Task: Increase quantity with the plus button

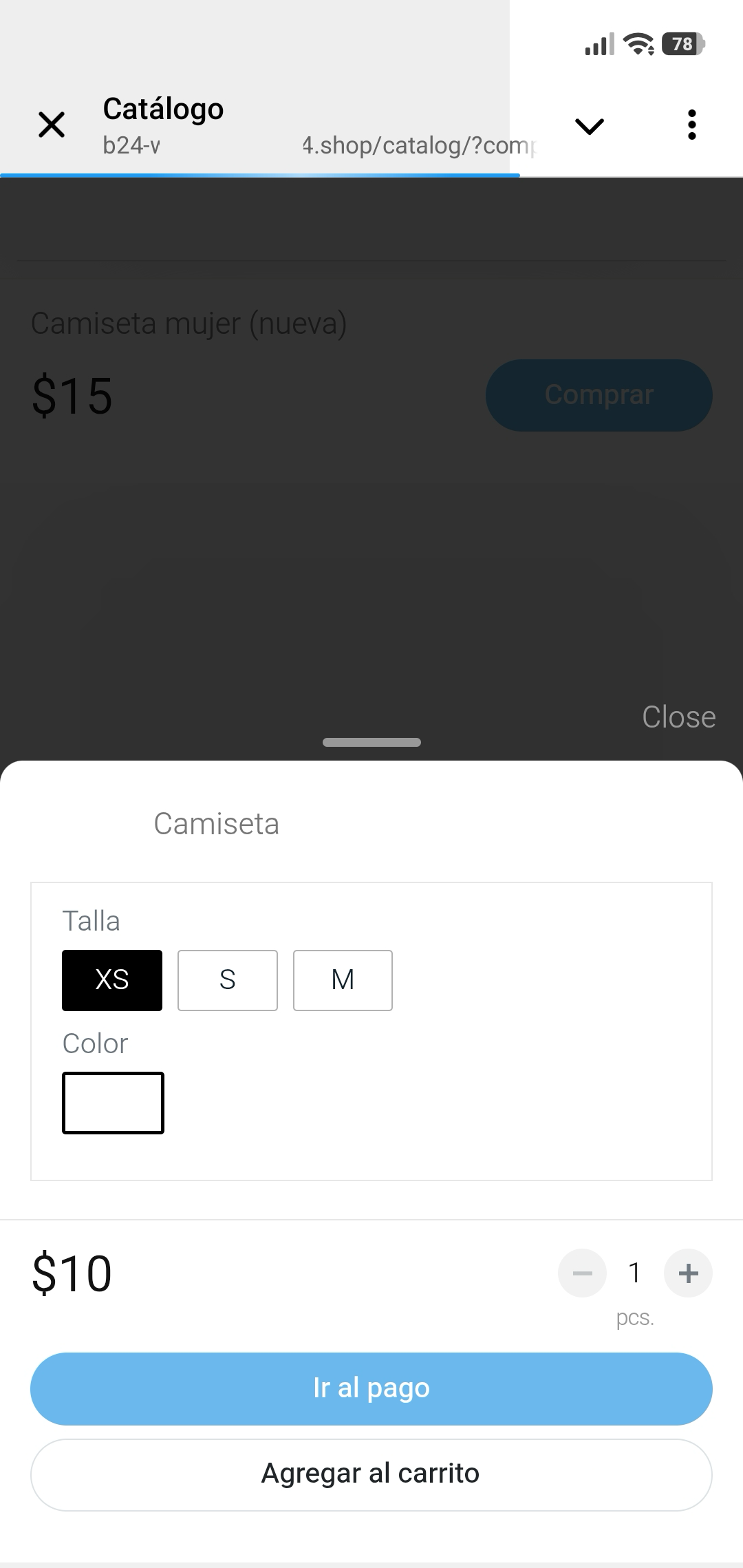Action: (688, 1273)
